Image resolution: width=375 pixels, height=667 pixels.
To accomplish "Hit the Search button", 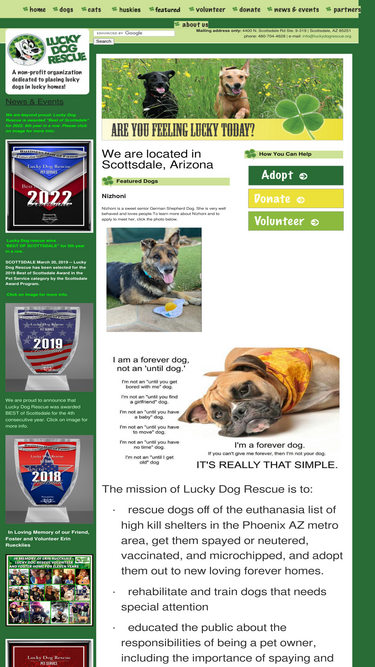I will click(x=103, y=41).
